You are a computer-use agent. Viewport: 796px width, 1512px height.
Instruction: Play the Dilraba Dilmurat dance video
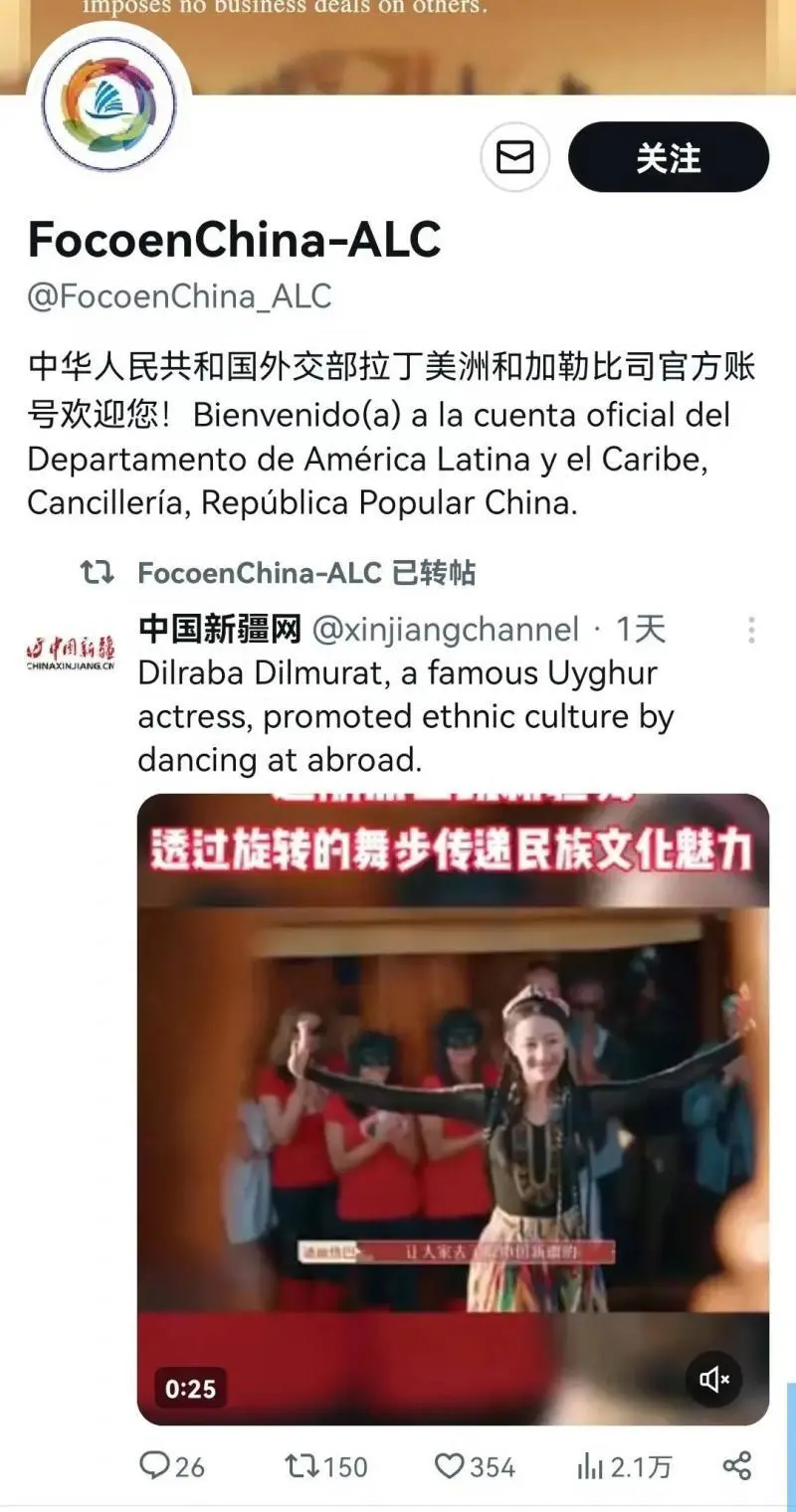point(453,1108)
